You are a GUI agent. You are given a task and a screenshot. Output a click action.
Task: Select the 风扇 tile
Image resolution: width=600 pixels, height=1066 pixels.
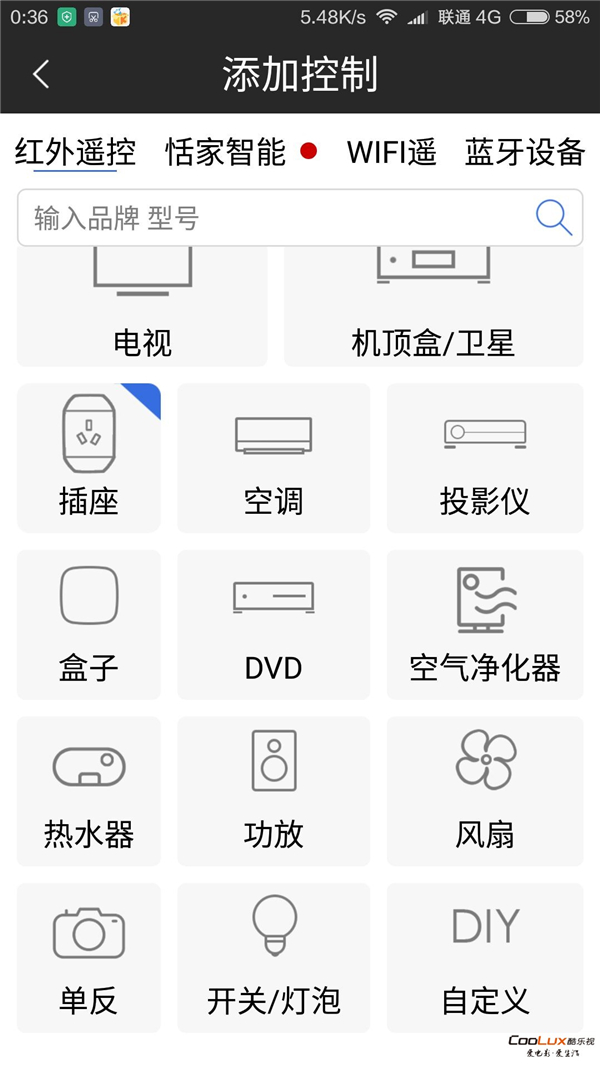[485, 791]
